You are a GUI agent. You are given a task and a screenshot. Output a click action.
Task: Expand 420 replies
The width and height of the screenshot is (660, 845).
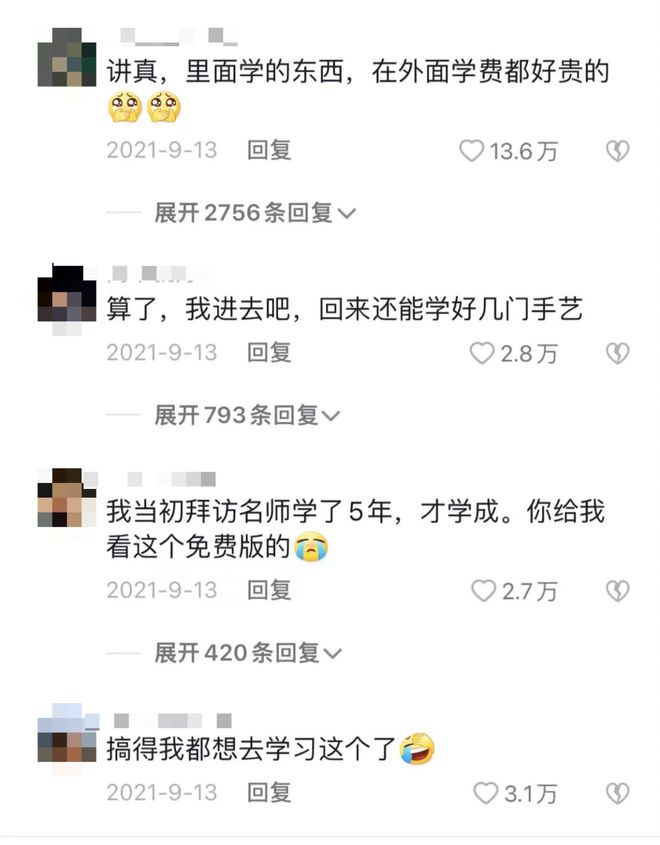point(247,653)
